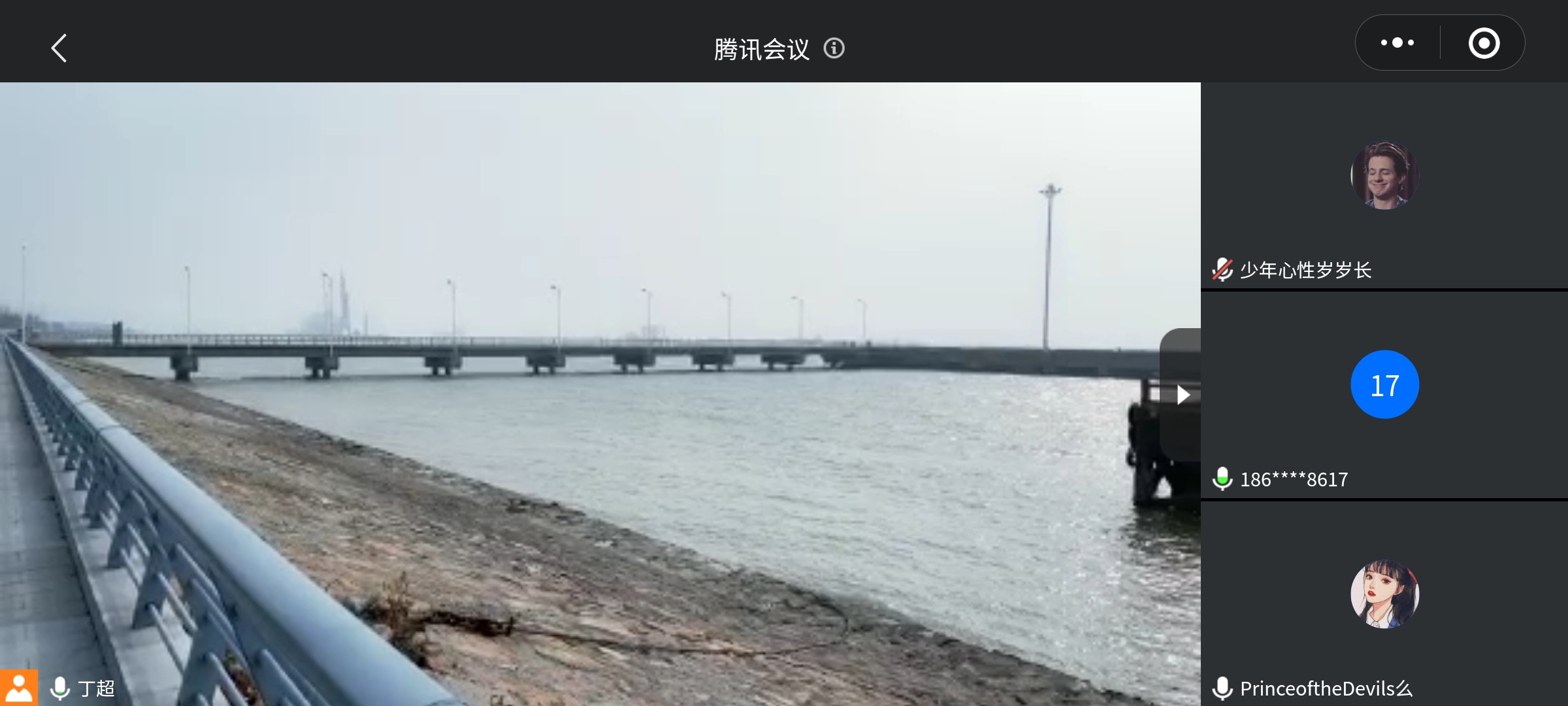Viewport: 1568px width, 706px height.
Task: Select participant 186****8617 tile
Action: coord(1384,395)
